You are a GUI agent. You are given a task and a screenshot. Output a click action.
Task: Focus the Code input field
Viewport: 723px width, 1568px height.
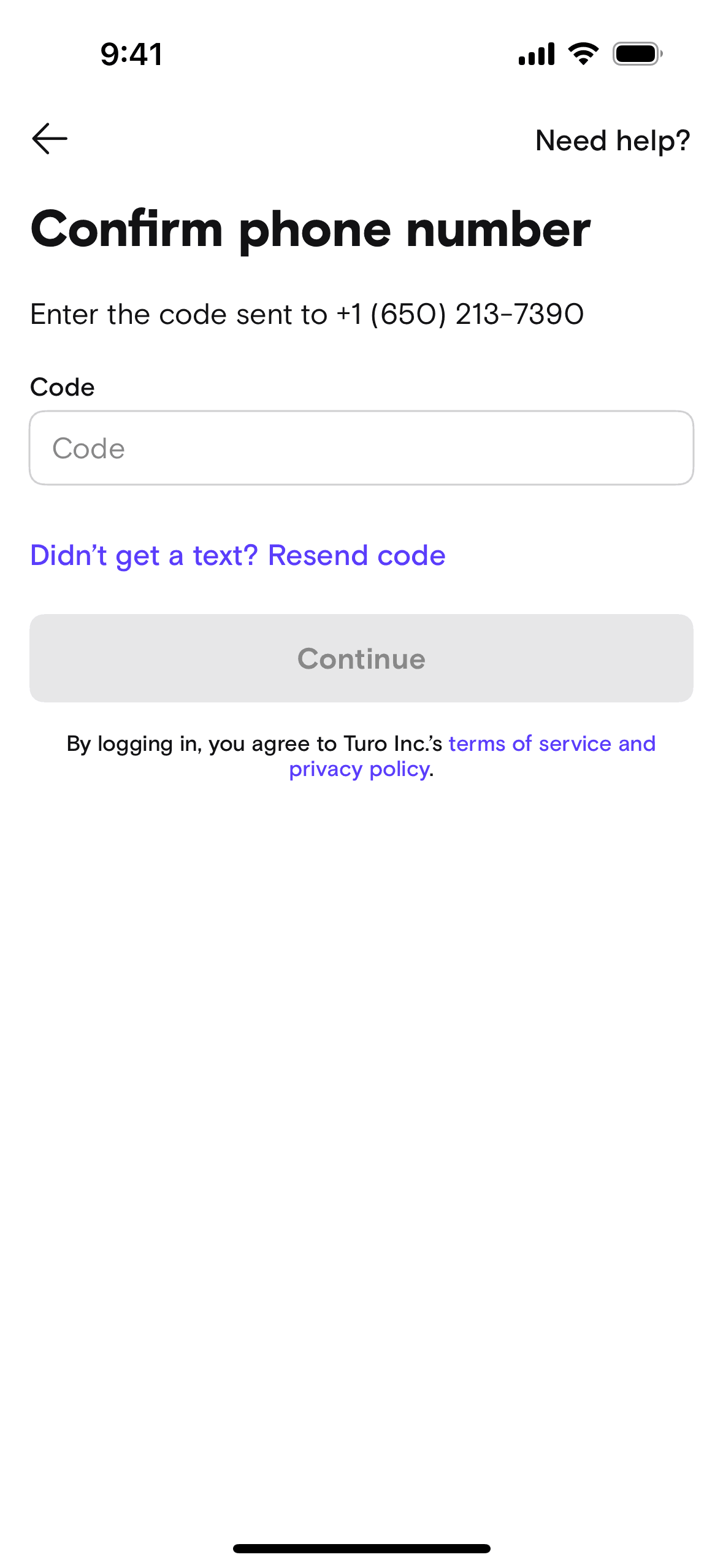pos(361,448)
